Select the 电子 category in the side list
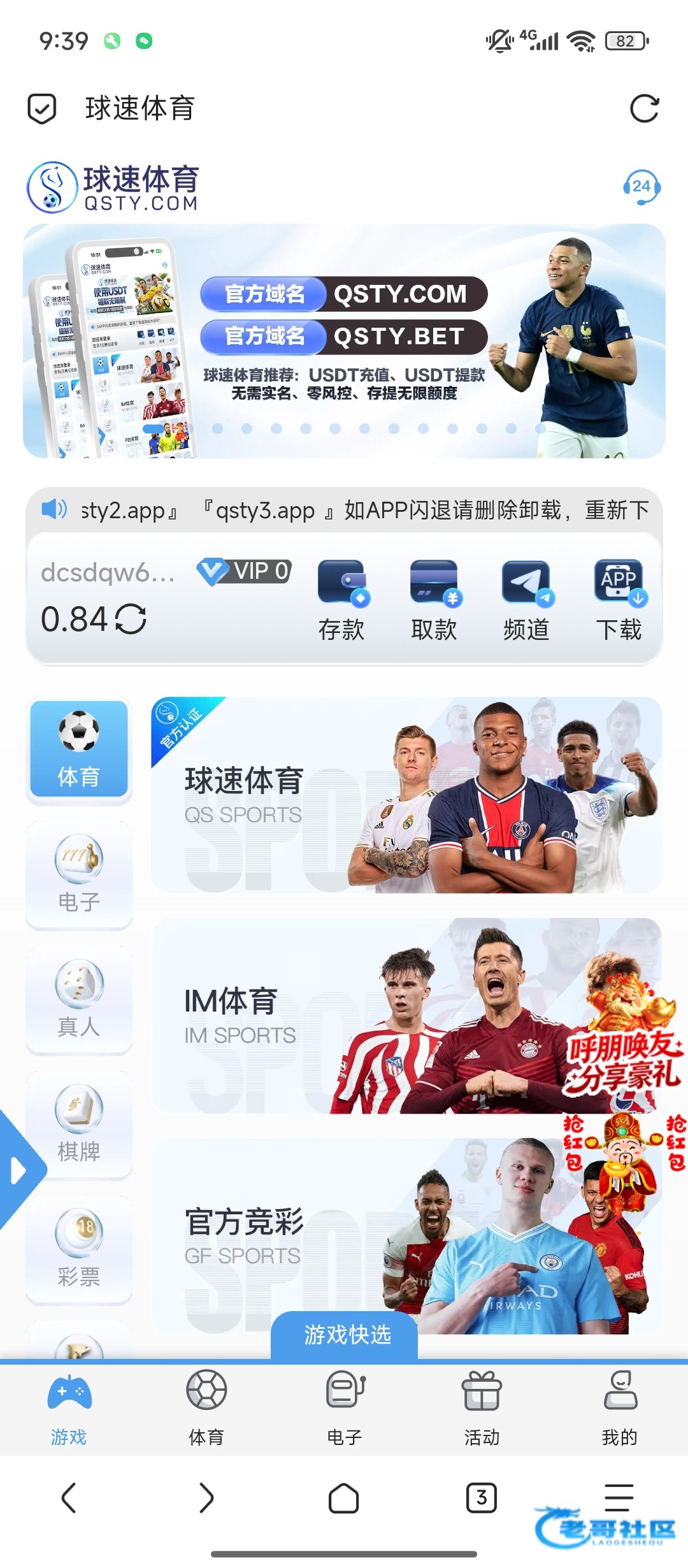This screenshot has width=688, height=1568. [79, 873]
